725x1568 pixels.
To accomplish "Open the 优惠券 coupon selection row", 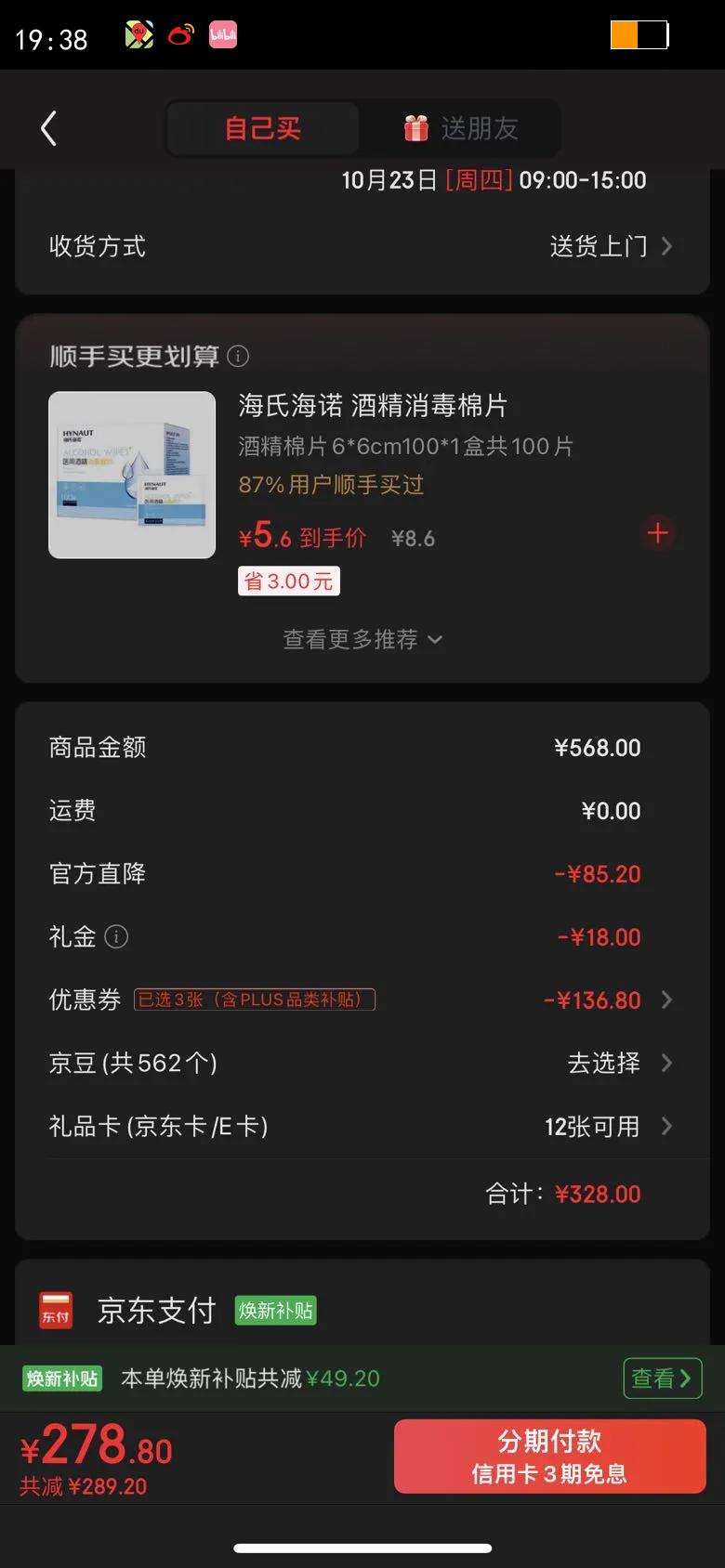I will tap(362, 1000).
